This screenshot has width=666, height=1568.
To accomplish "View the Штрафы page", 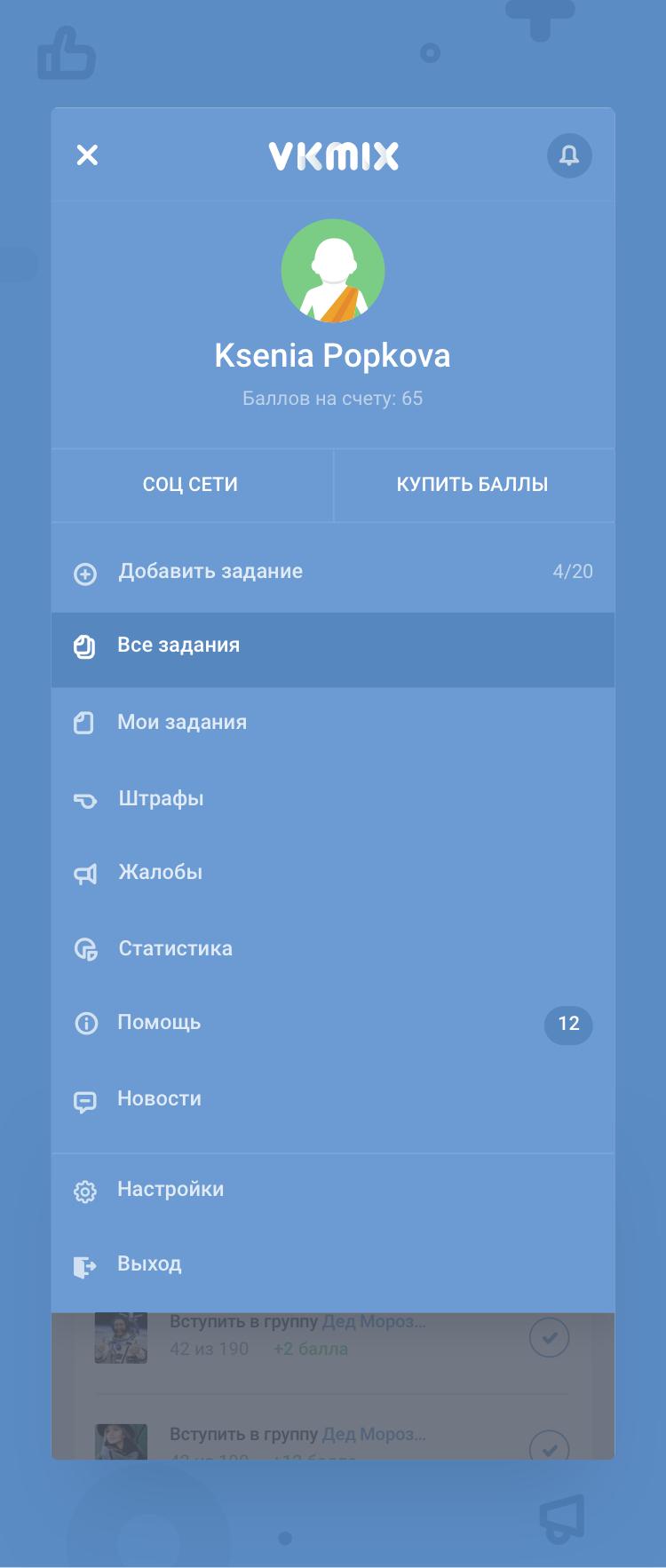I will (162, 799).
